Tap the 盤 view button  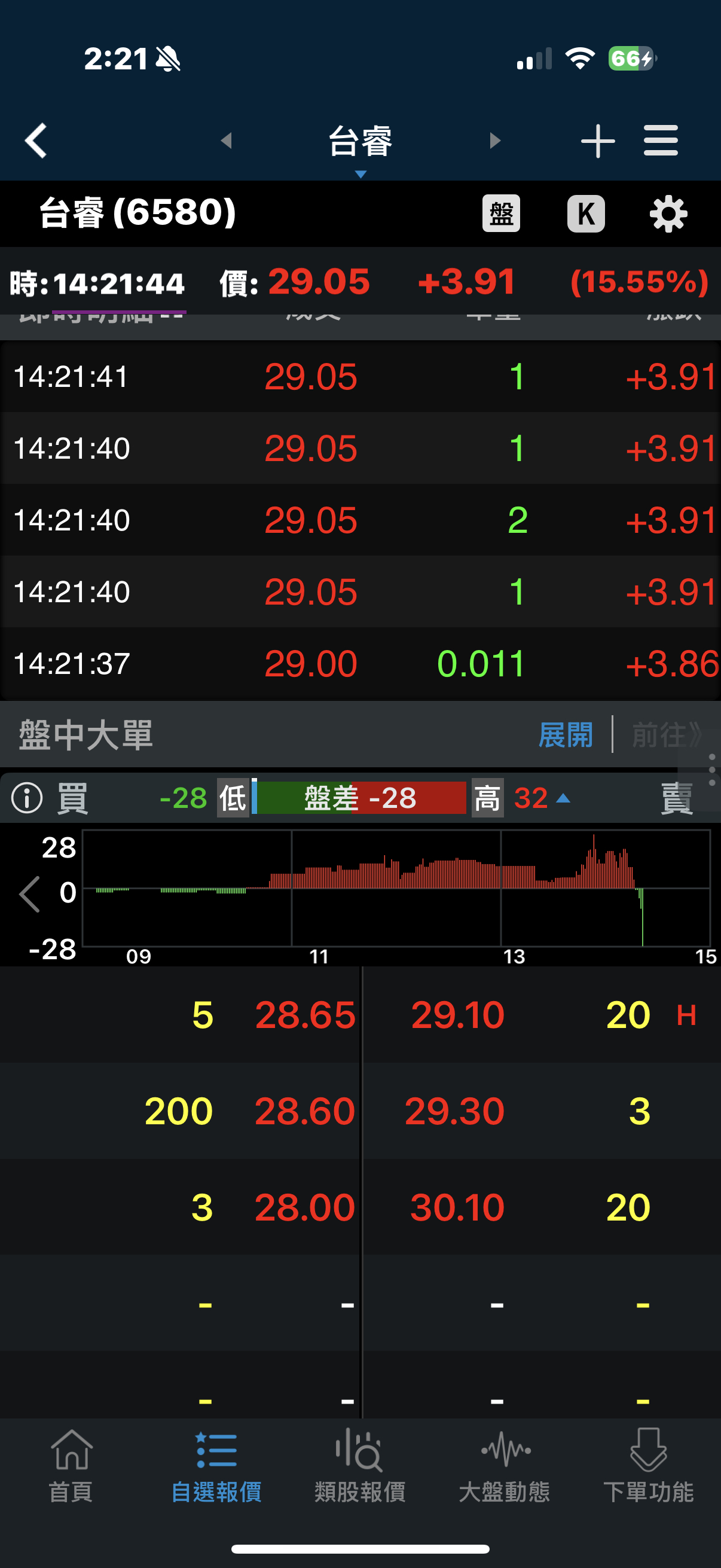[x=501, y=213]
